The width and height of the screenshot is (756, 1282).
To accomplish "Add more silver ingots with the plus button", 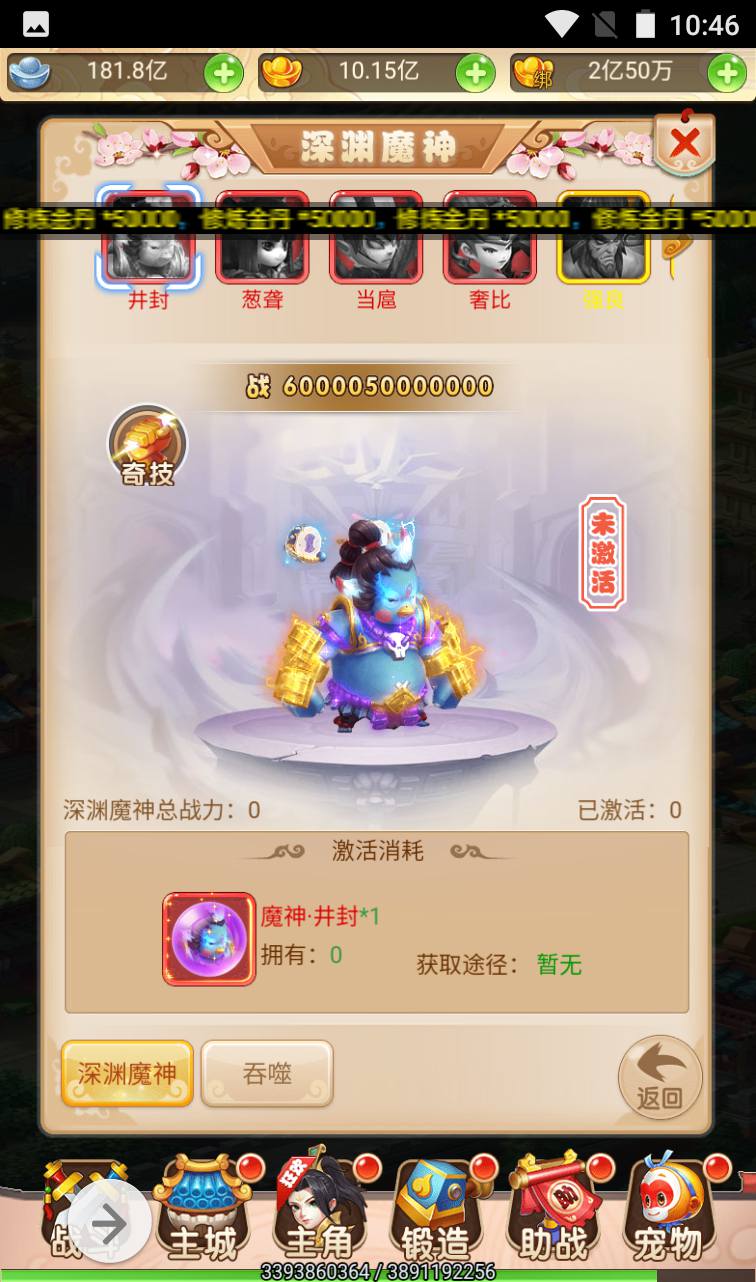I will [223, 73].
